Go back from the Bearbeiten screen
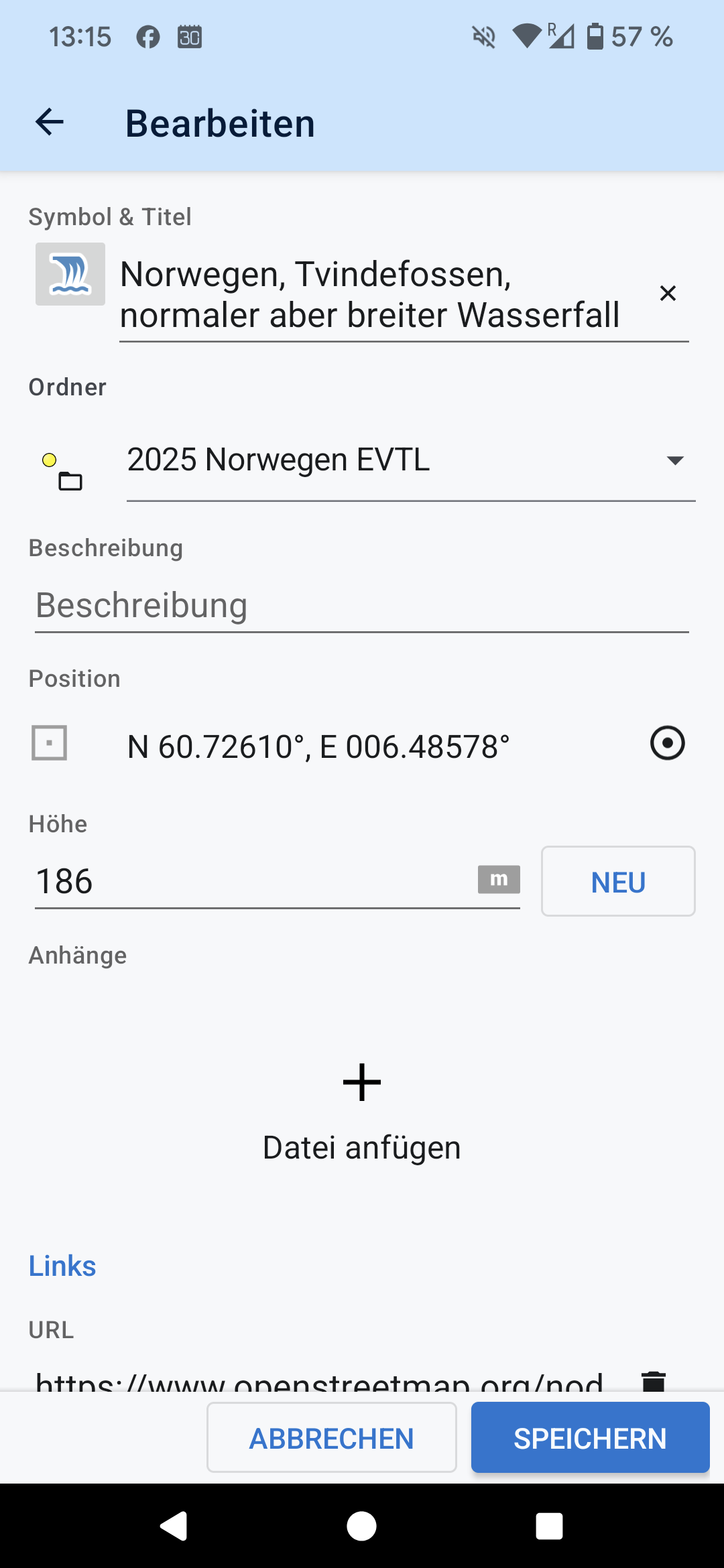724x1568 pixels. 49,123
